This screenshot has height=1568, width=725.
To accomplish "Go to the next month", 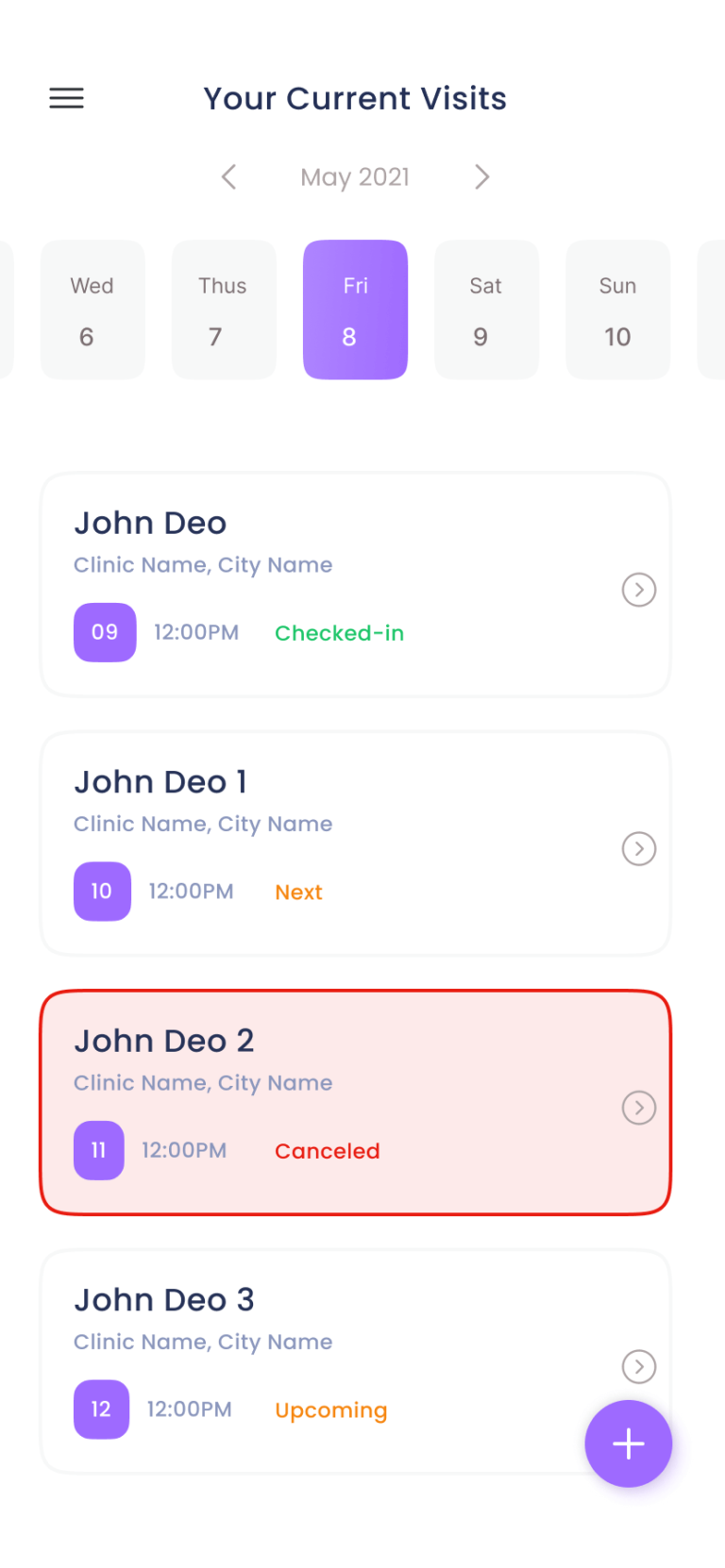I will (481, 176).
